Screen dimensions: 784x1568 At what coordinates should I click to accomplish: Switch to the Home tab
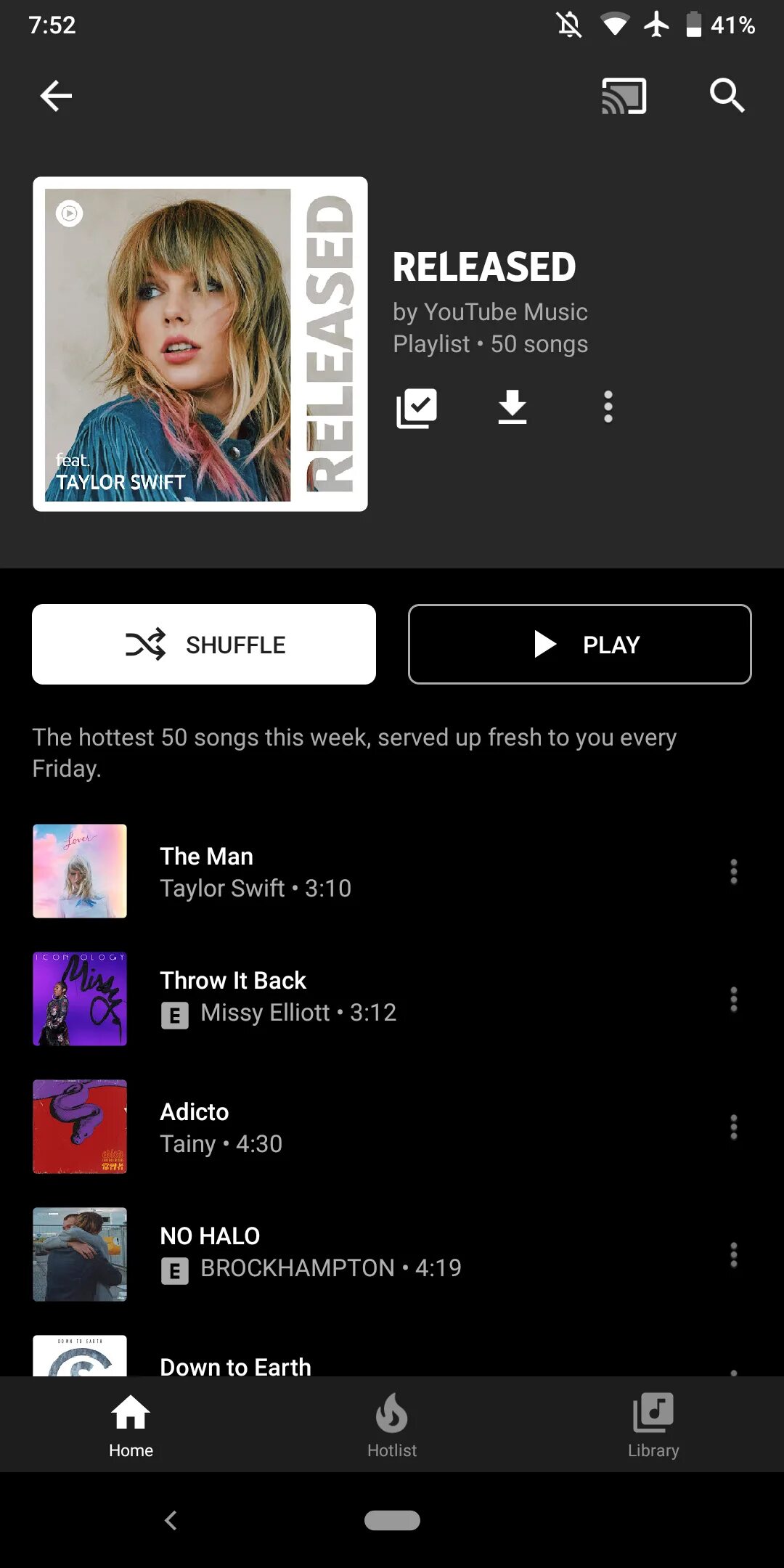pyautogui.click(x=131, y=1426)
